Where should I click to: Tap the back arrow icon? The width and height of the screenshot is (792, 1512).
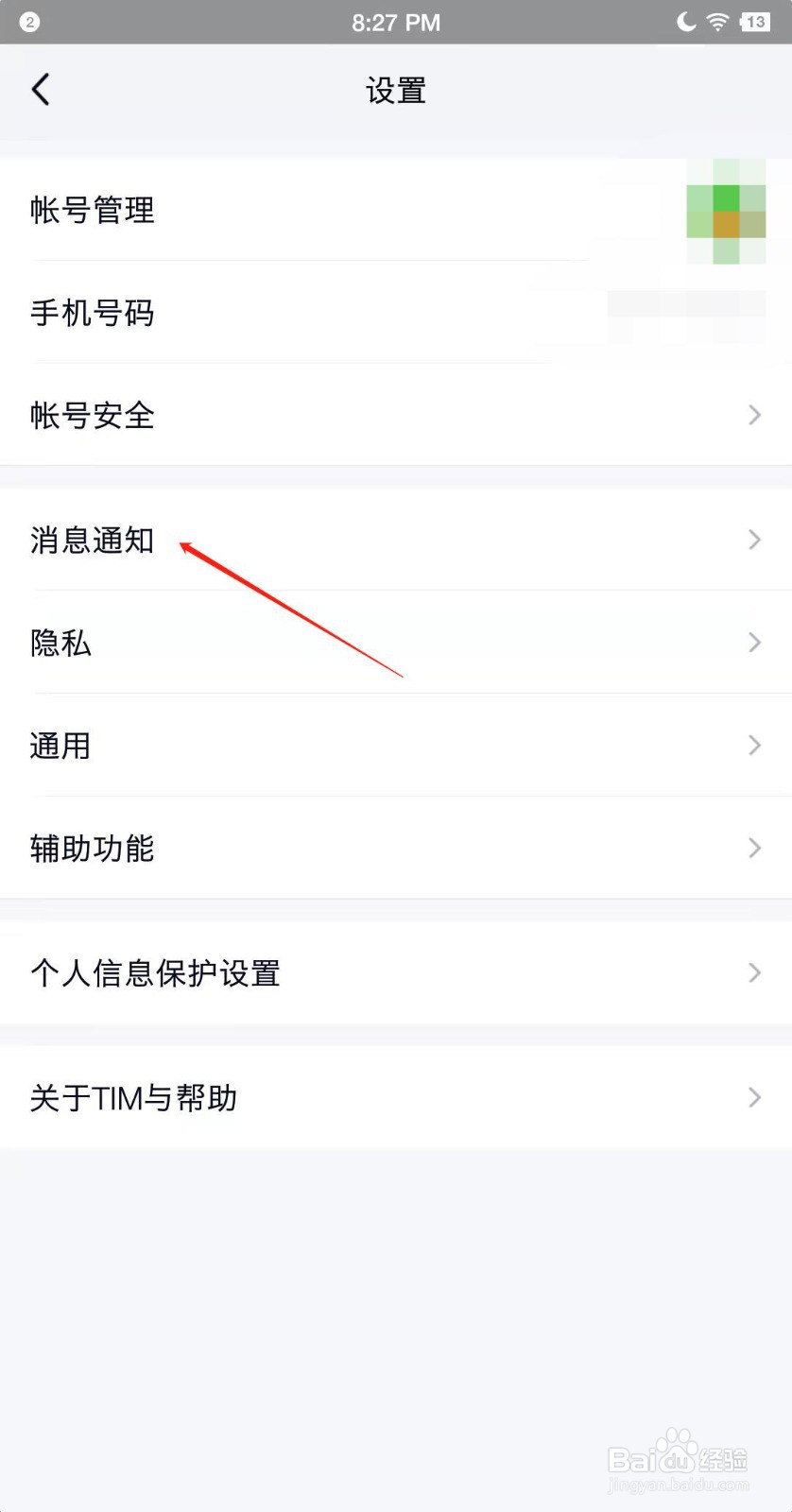tap(40, 89)
